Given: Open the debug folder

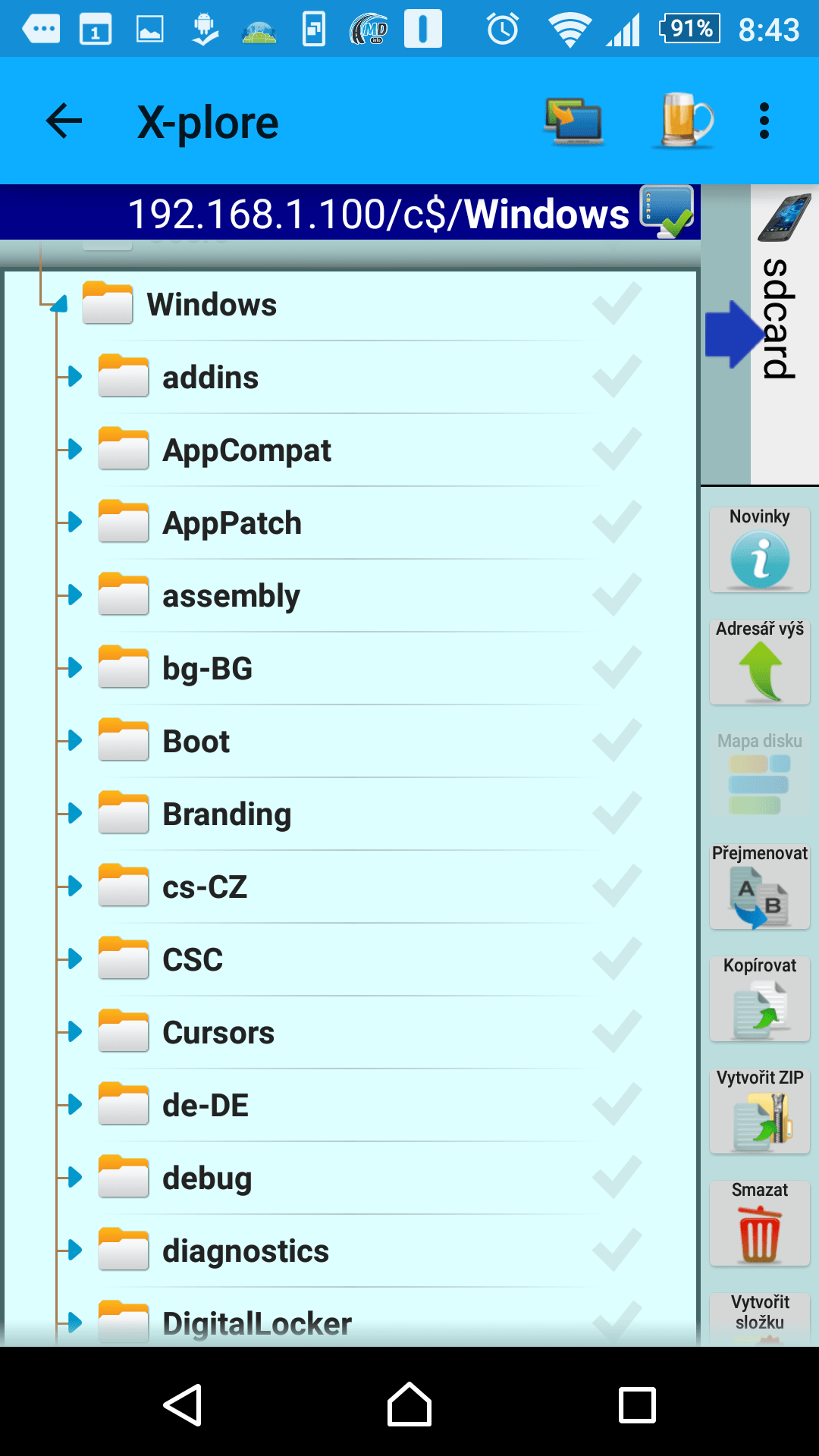Looking at the screenshot, I should tap(207, 1178).
